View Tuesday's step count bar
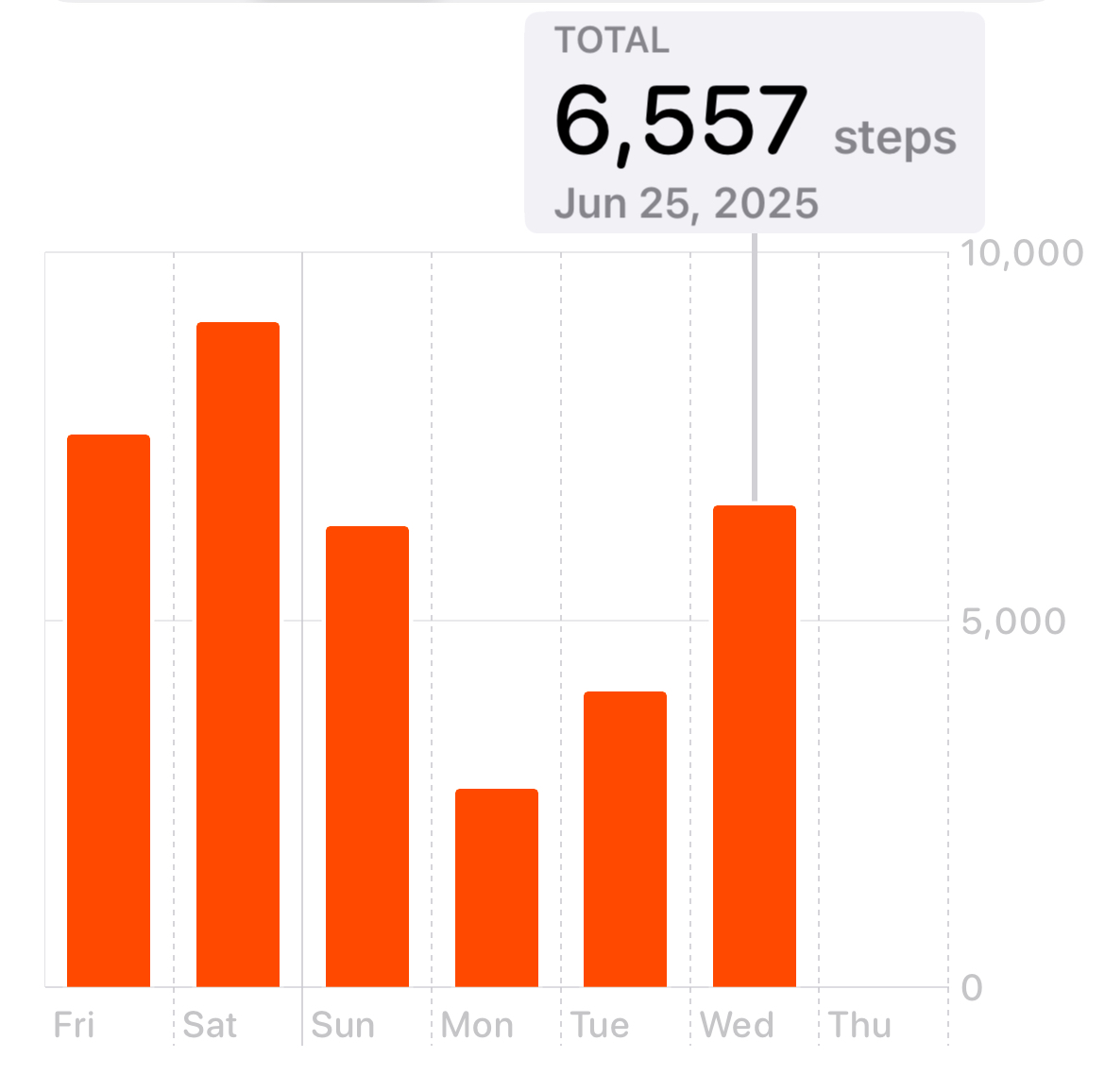This screenshot has height=1092, width=1105. pyautogui.click(x=625, y=839)
